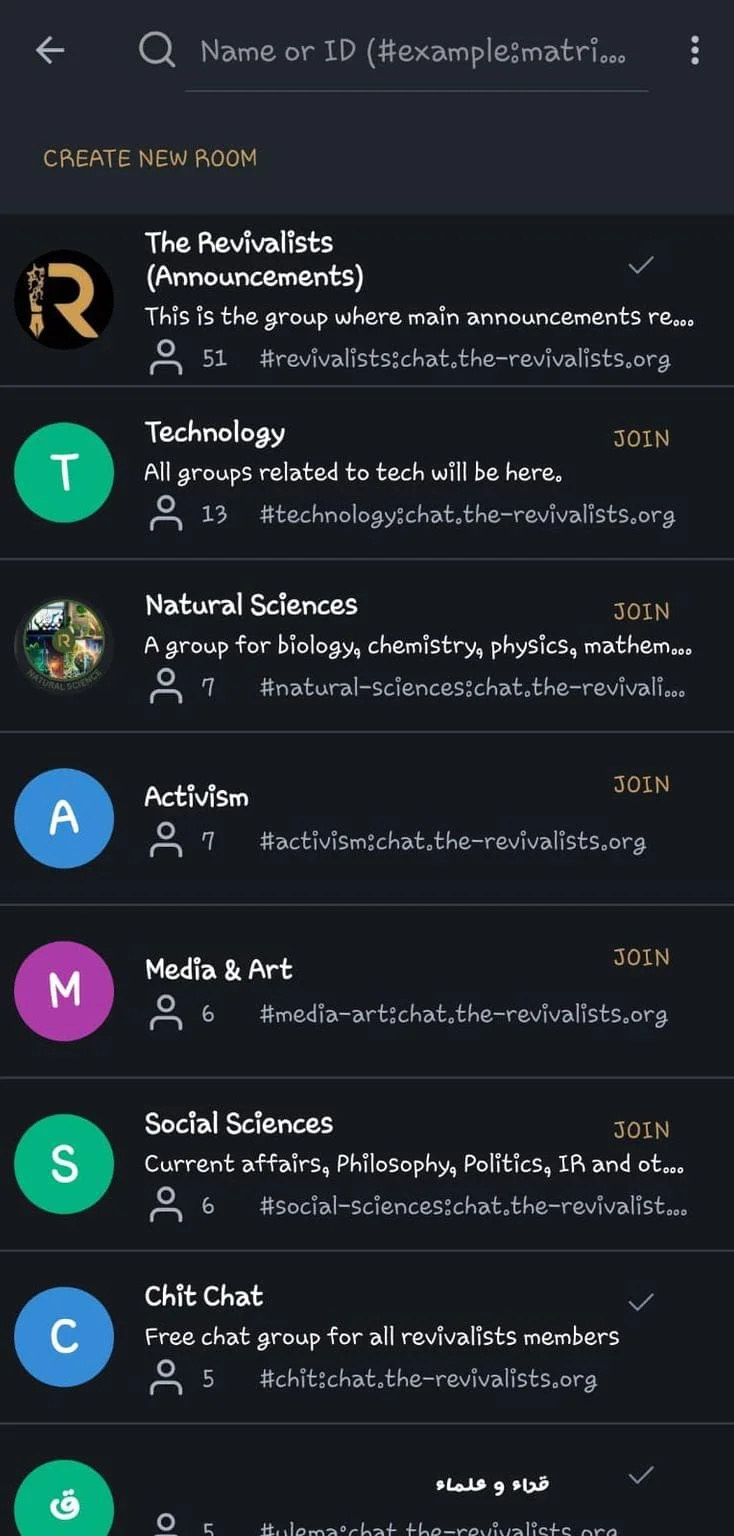This screenshot has height=1536, width=734.
Task: Select the blue Activism room avatar
Action: click(63, 817)
